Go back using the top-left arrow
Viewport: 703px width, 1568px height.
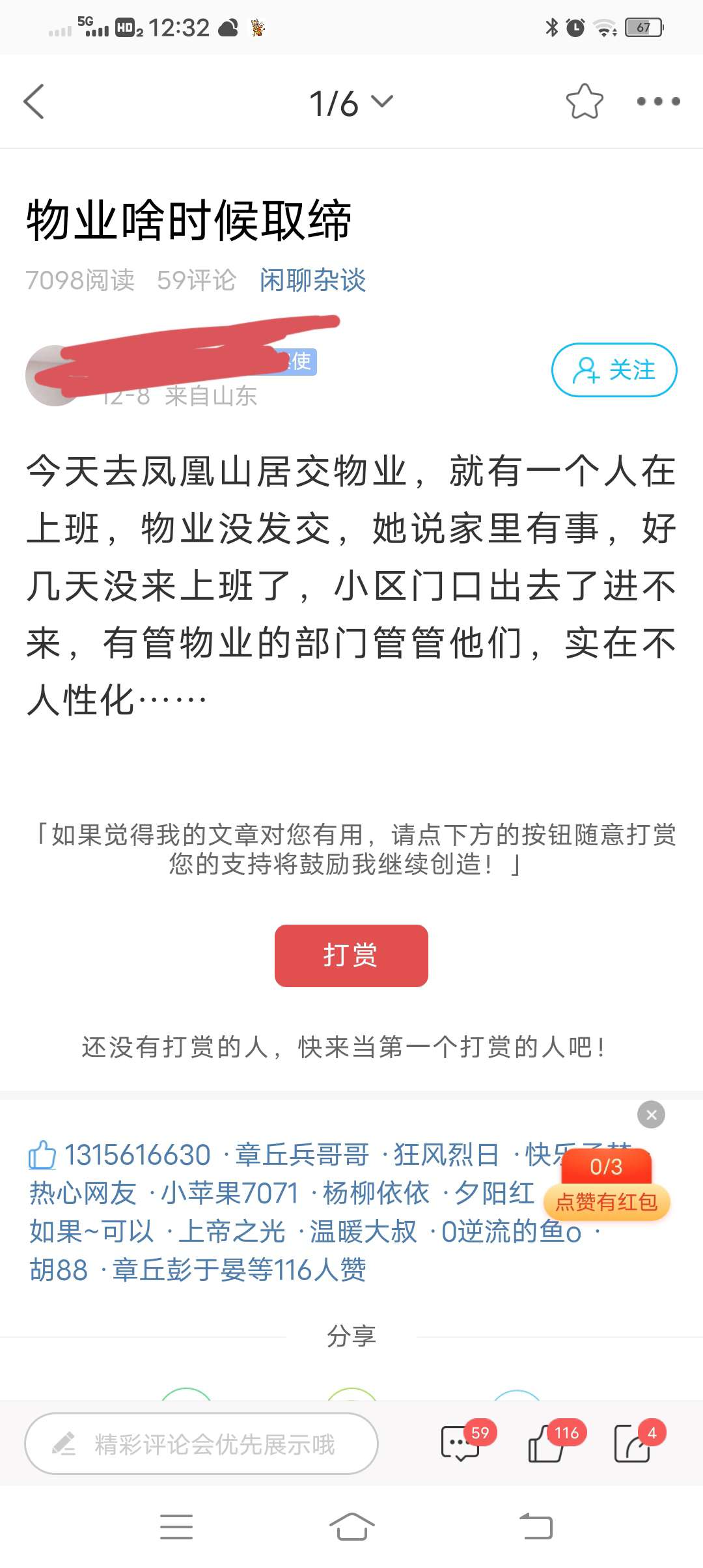[x=34, y=102]
